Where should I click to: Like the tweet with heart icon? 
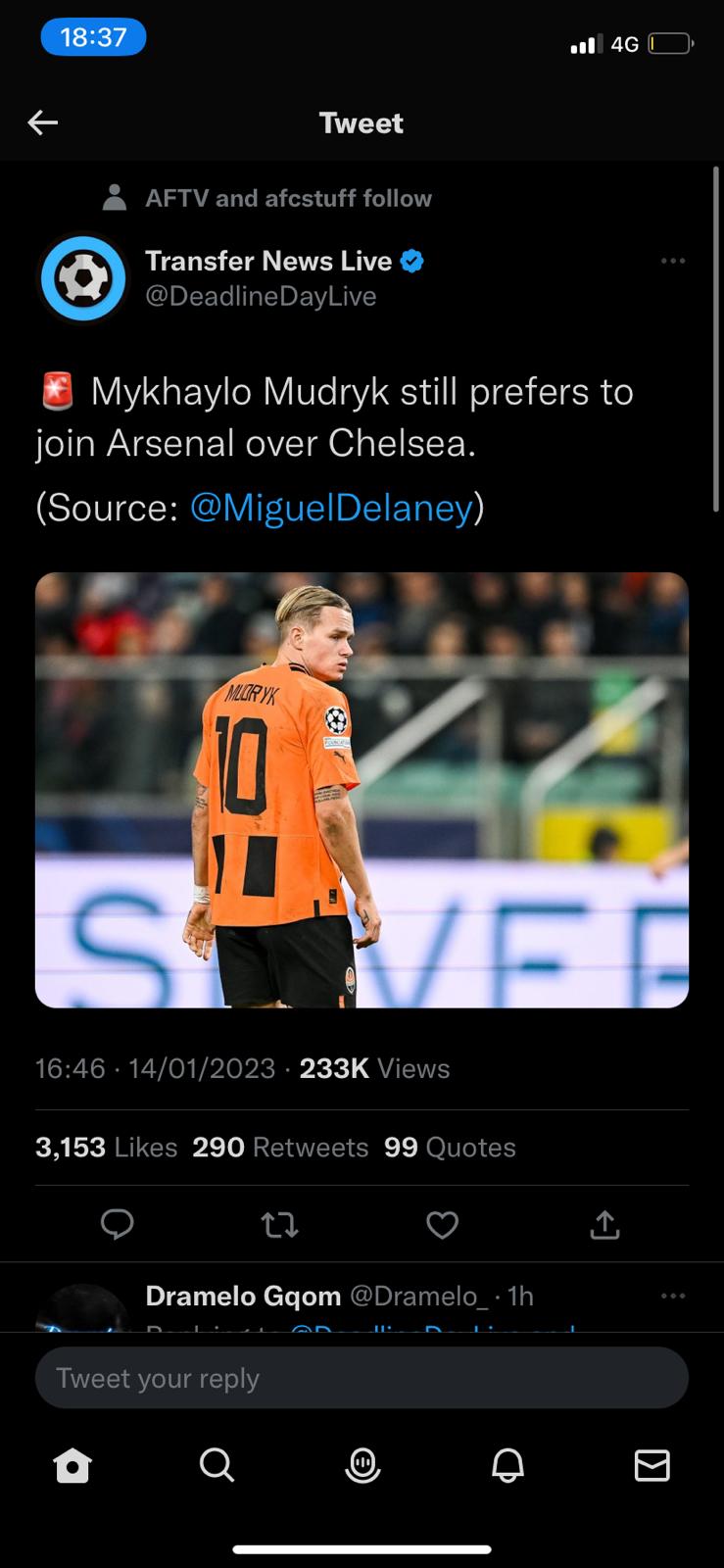(442, 1224)
